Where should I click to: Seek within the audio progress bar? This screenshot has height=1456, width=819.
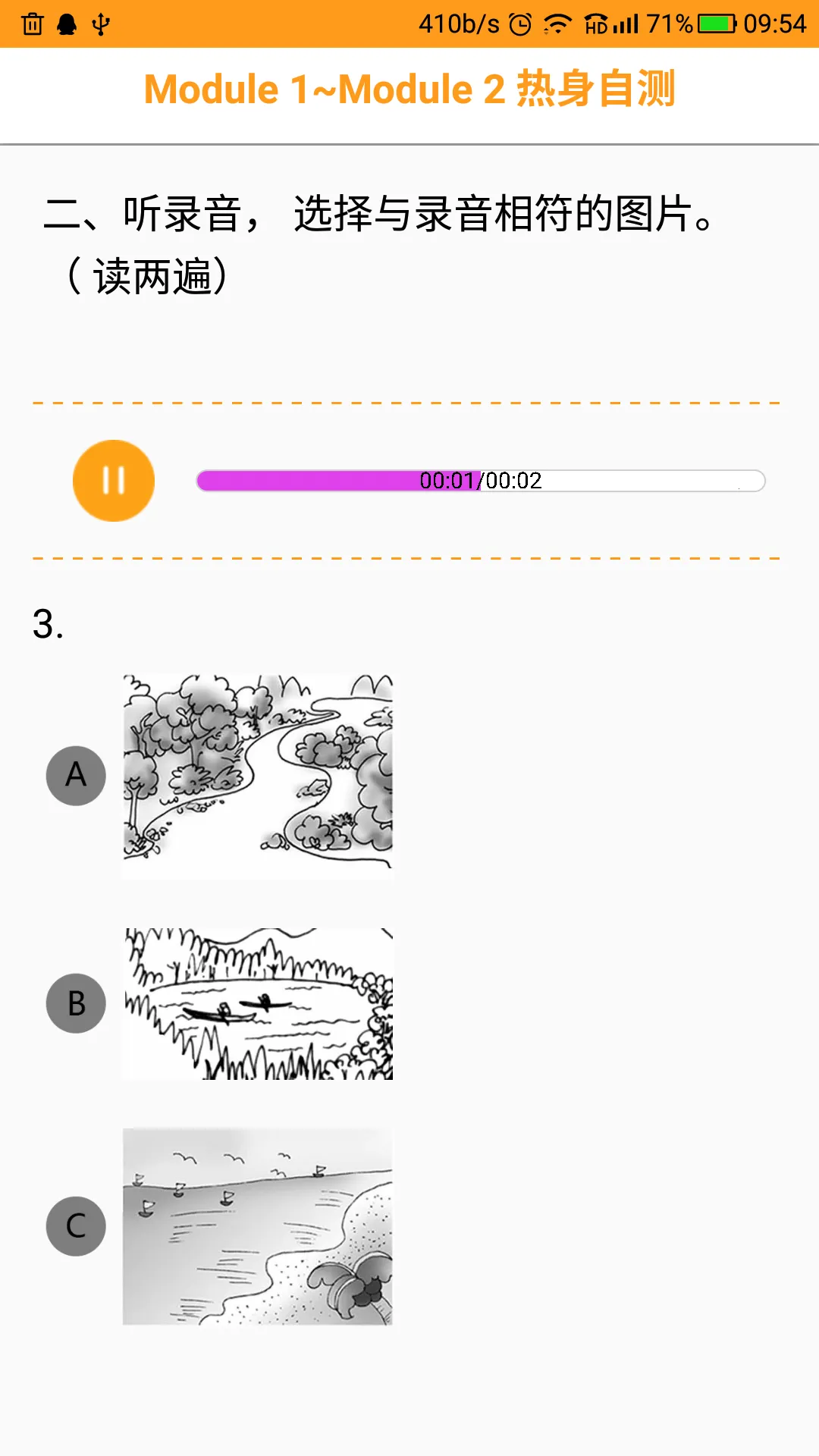(x=481, y=481)
